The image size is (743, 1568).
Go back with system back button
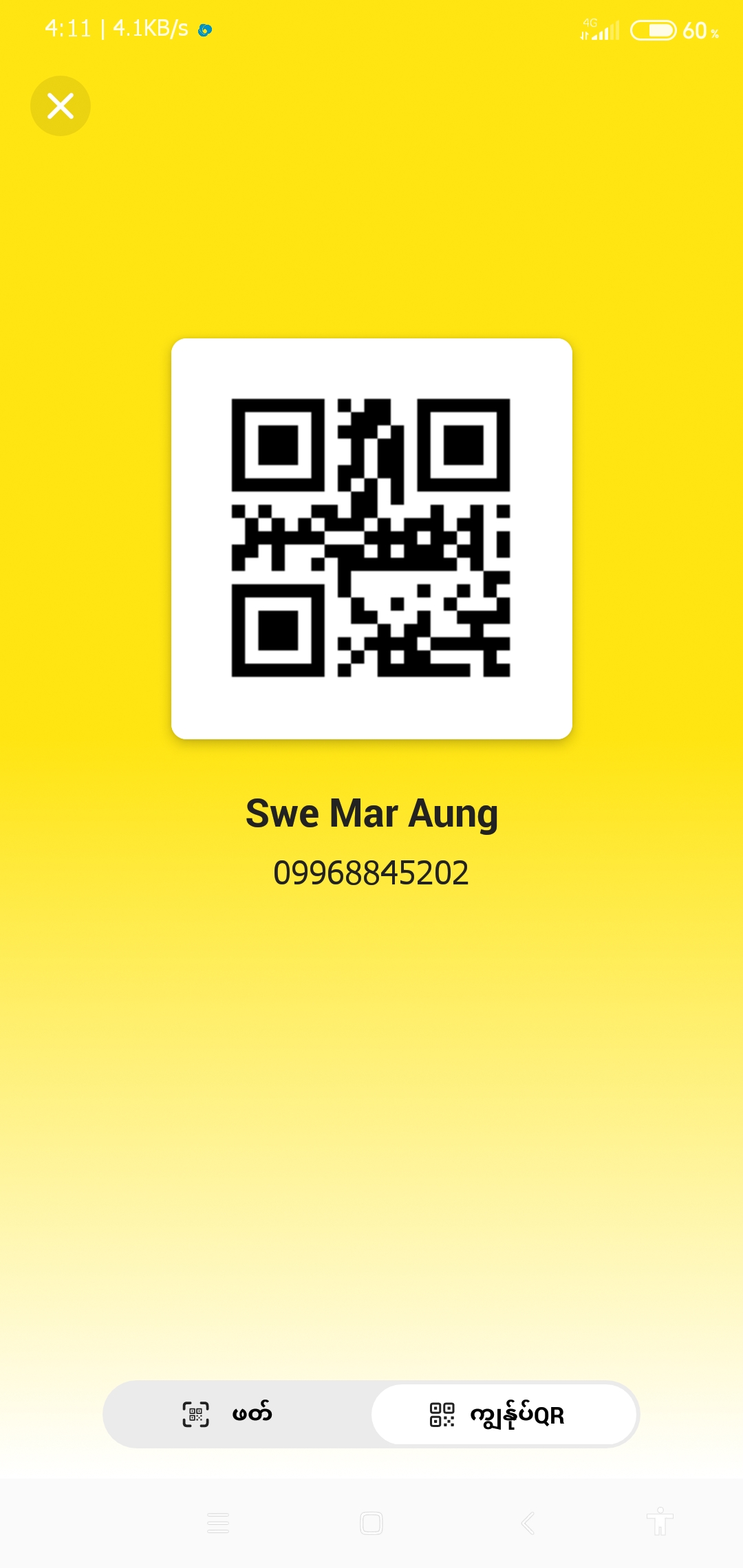[528, 1523]
